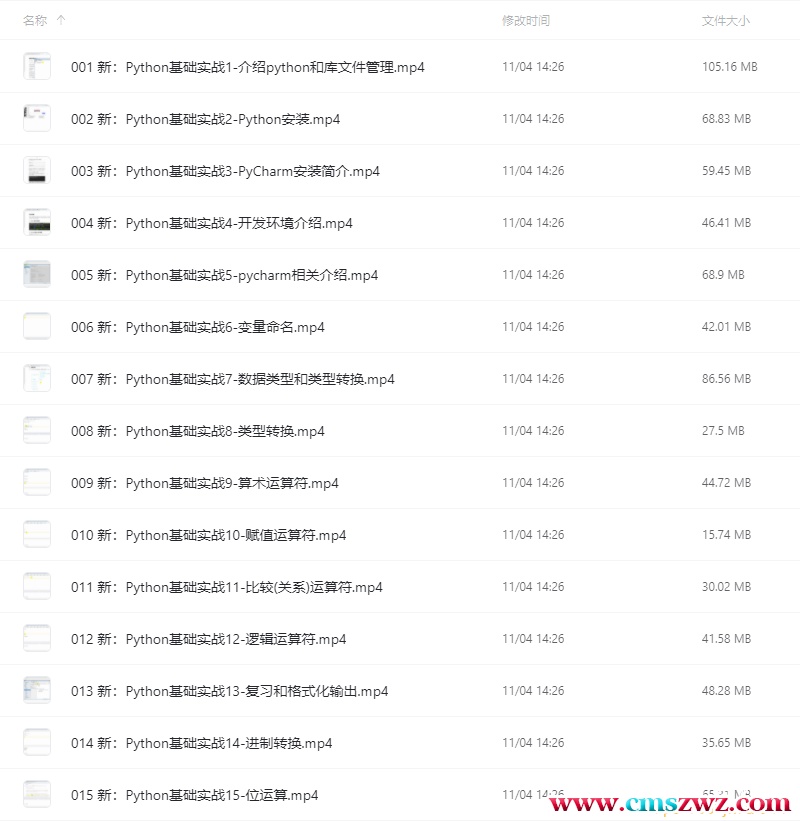Screen dimensions: 800x821
Task: Select 005 pycharm相关介绍.mp4
Action: pyautogui.click(x=224, y=275)
